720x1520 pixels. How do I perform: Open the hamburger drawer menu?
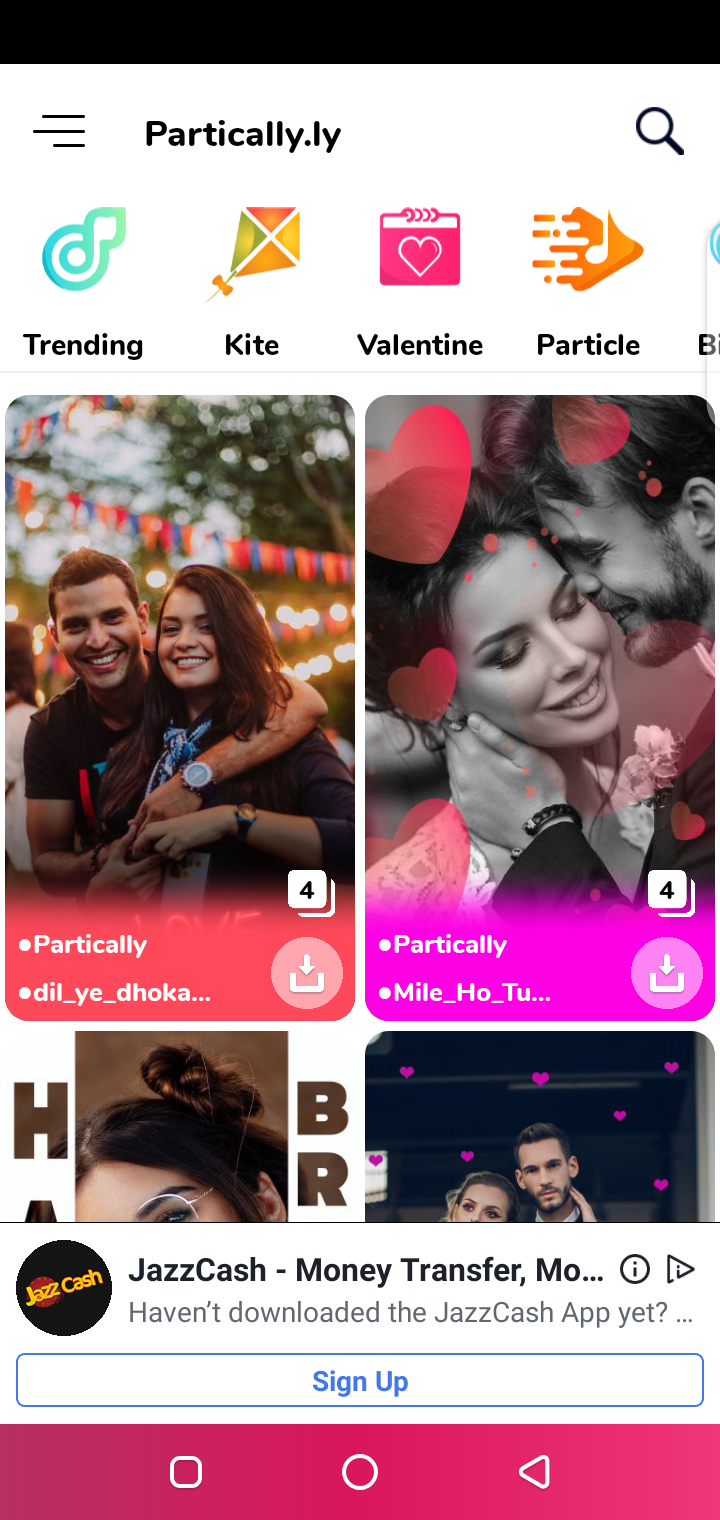tap(59, 131)
